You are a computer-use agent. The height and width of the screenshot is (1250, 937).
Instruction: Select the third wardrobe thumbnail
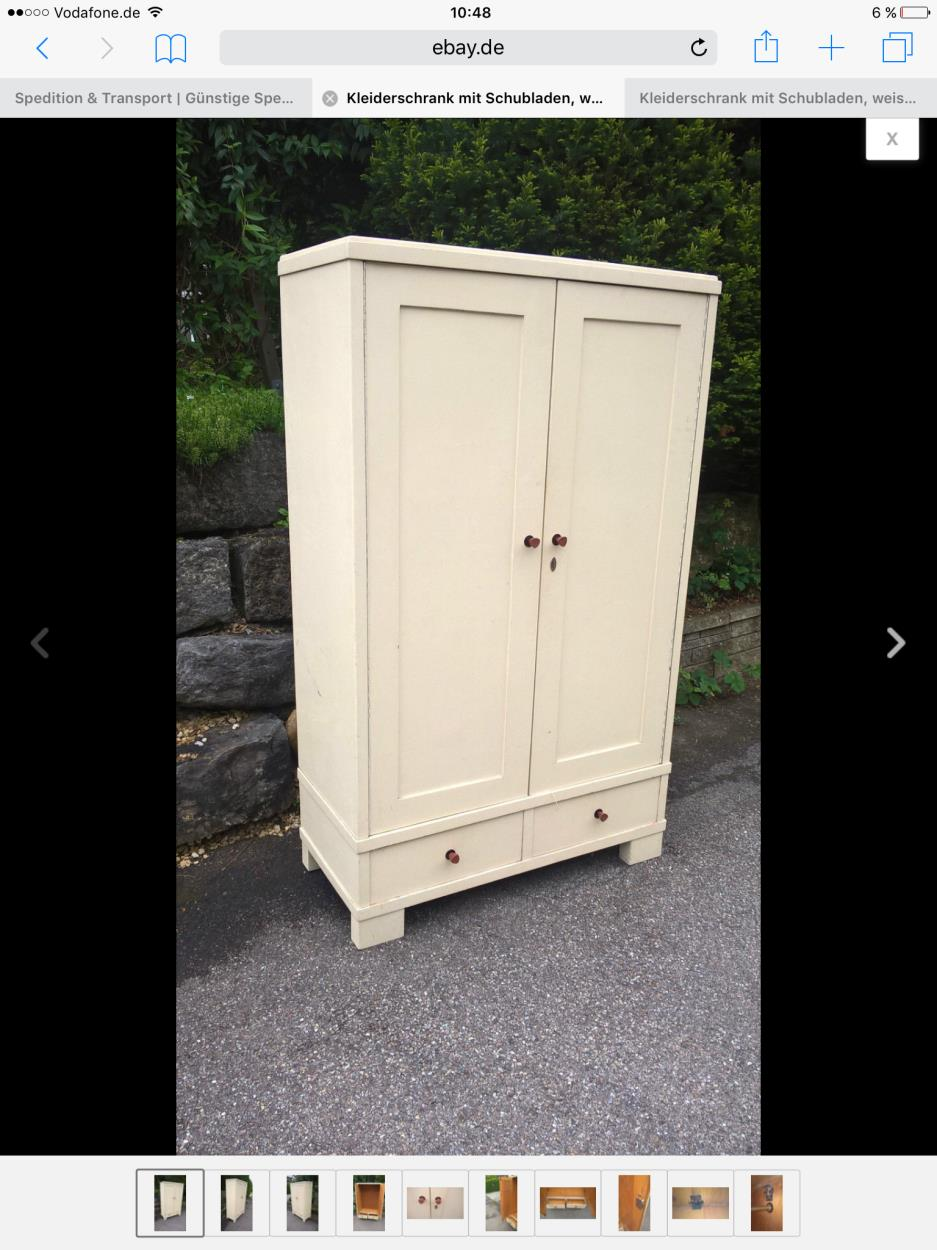pyautogui.click(x=302, y=1203)
